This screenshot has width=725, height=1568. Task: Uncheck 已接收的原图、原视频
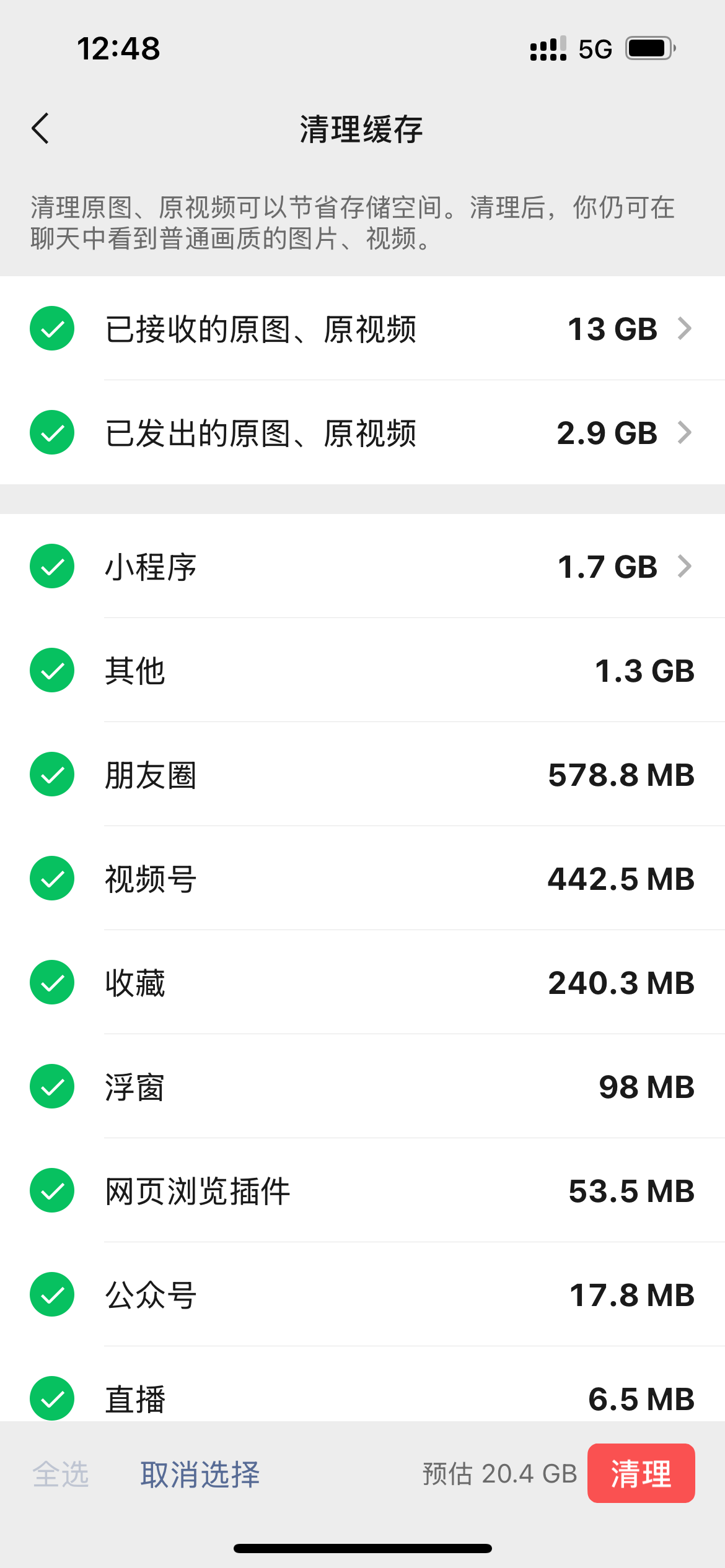[x=52, y=328]
